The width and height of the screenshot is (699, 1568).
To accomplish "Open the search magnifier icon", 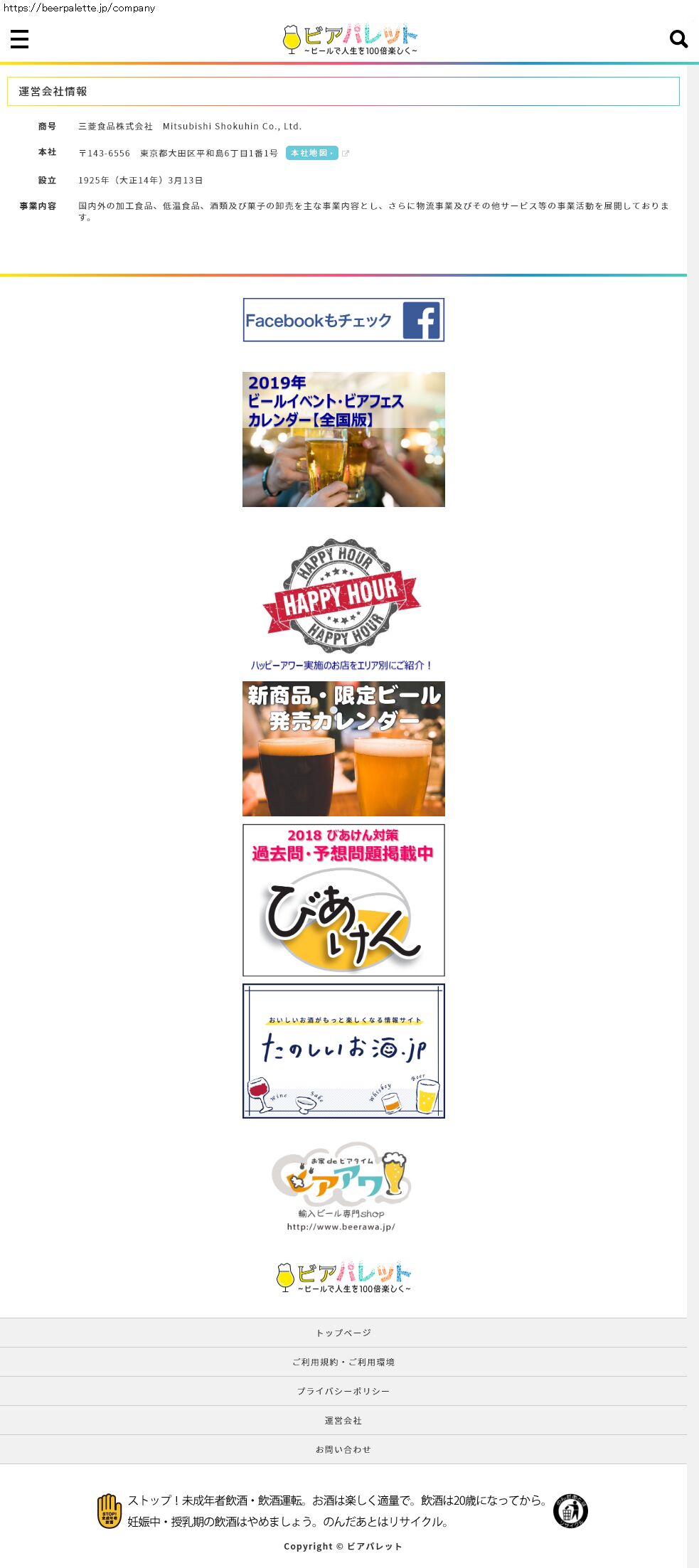I will tap(678, 39).
